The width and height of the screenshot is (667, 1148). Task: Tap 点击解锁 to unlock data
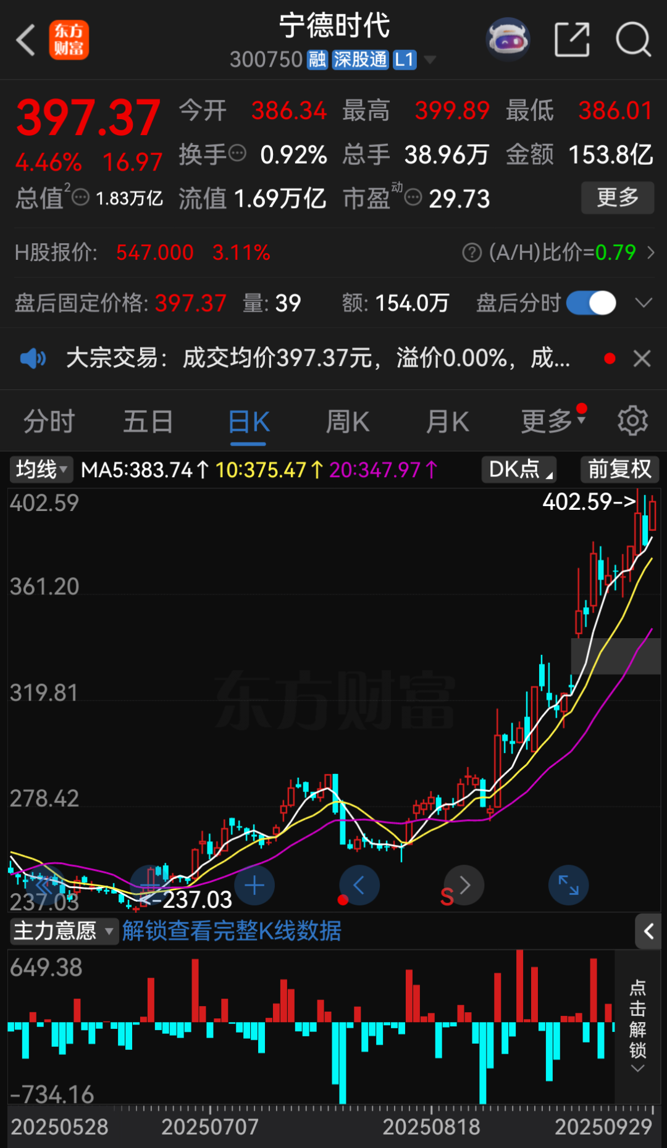pyautogui.click(x=637, y=1022)
